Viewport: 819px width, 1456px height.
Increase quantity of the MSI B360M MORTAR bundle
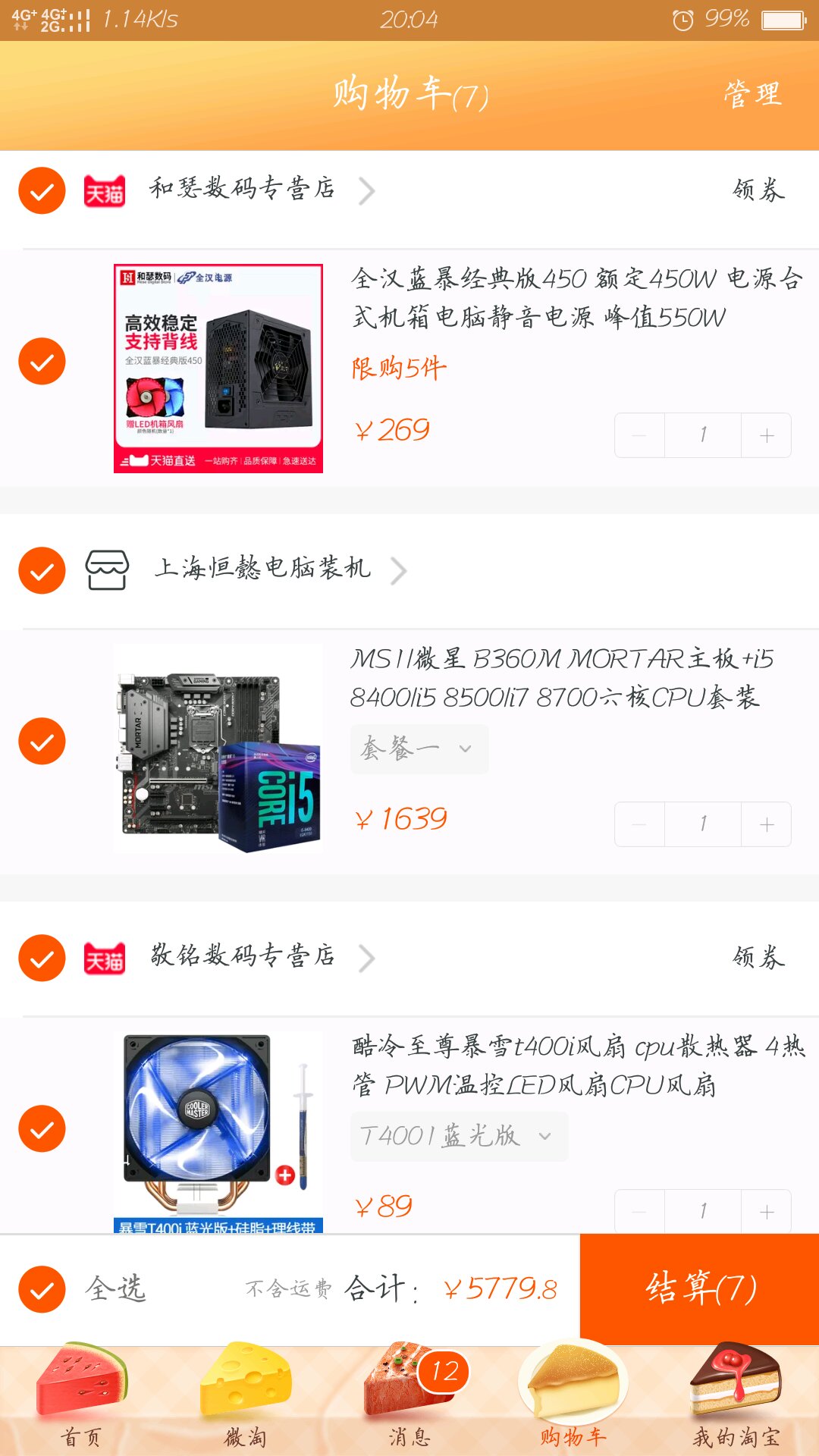click(x=767, y=825)
